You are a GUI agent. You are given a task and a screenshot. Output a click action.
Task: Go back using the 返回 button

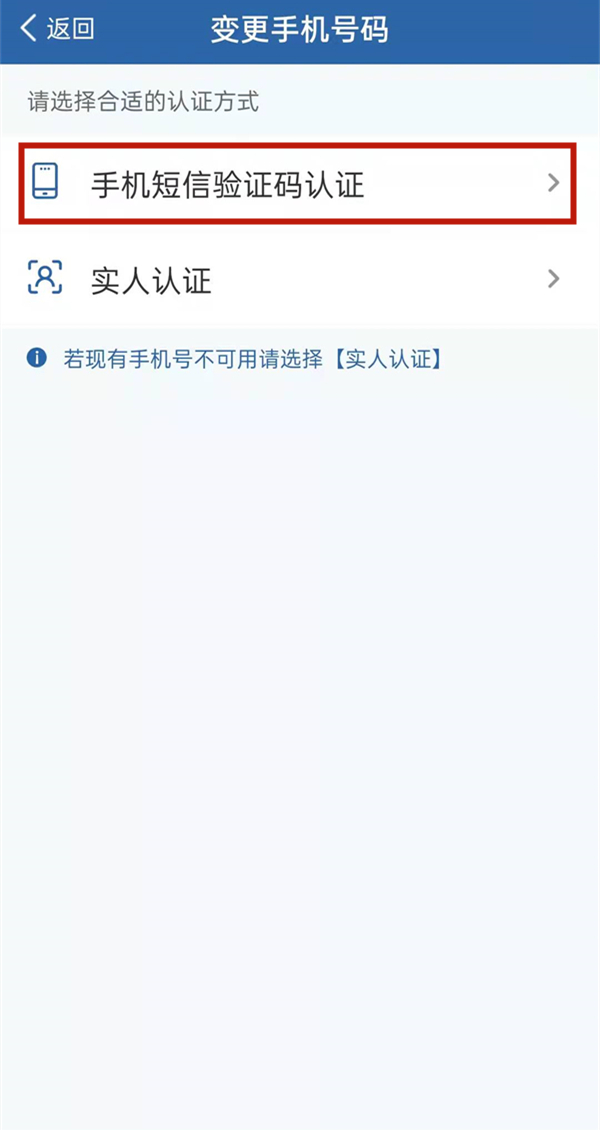(57, 30)
